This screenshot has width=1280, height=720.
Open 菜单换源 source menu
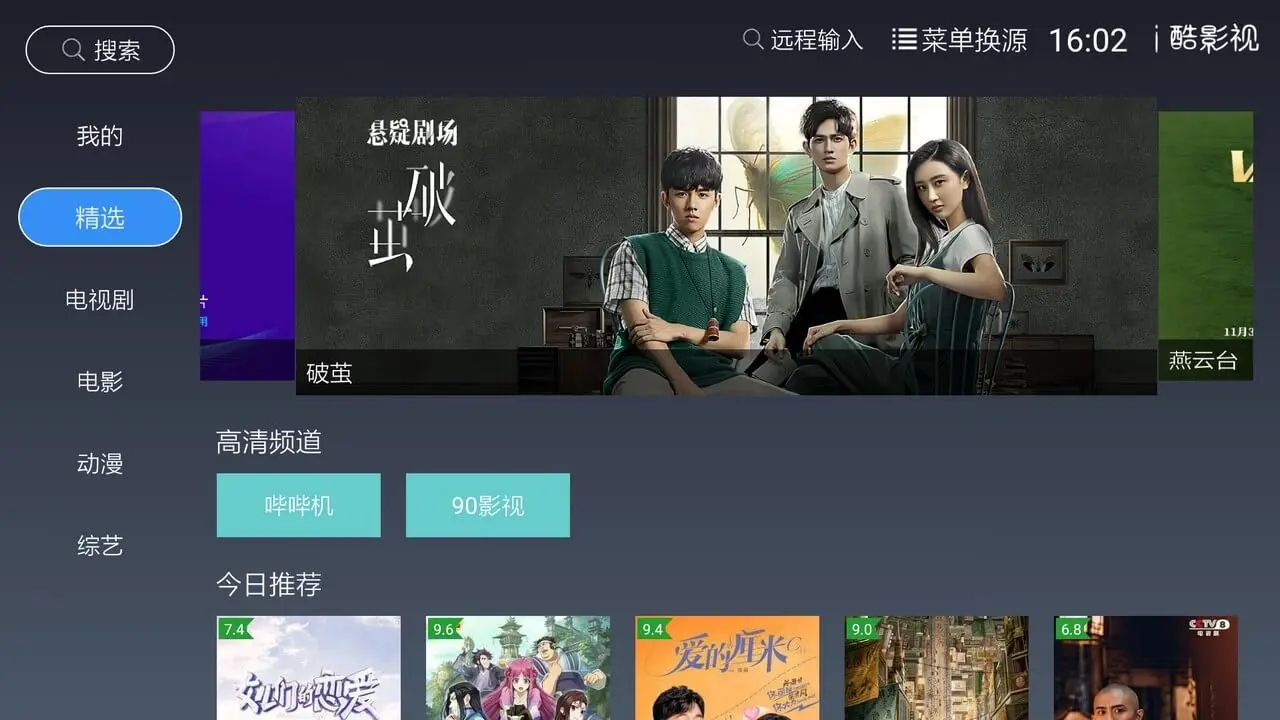coord(960,40)
